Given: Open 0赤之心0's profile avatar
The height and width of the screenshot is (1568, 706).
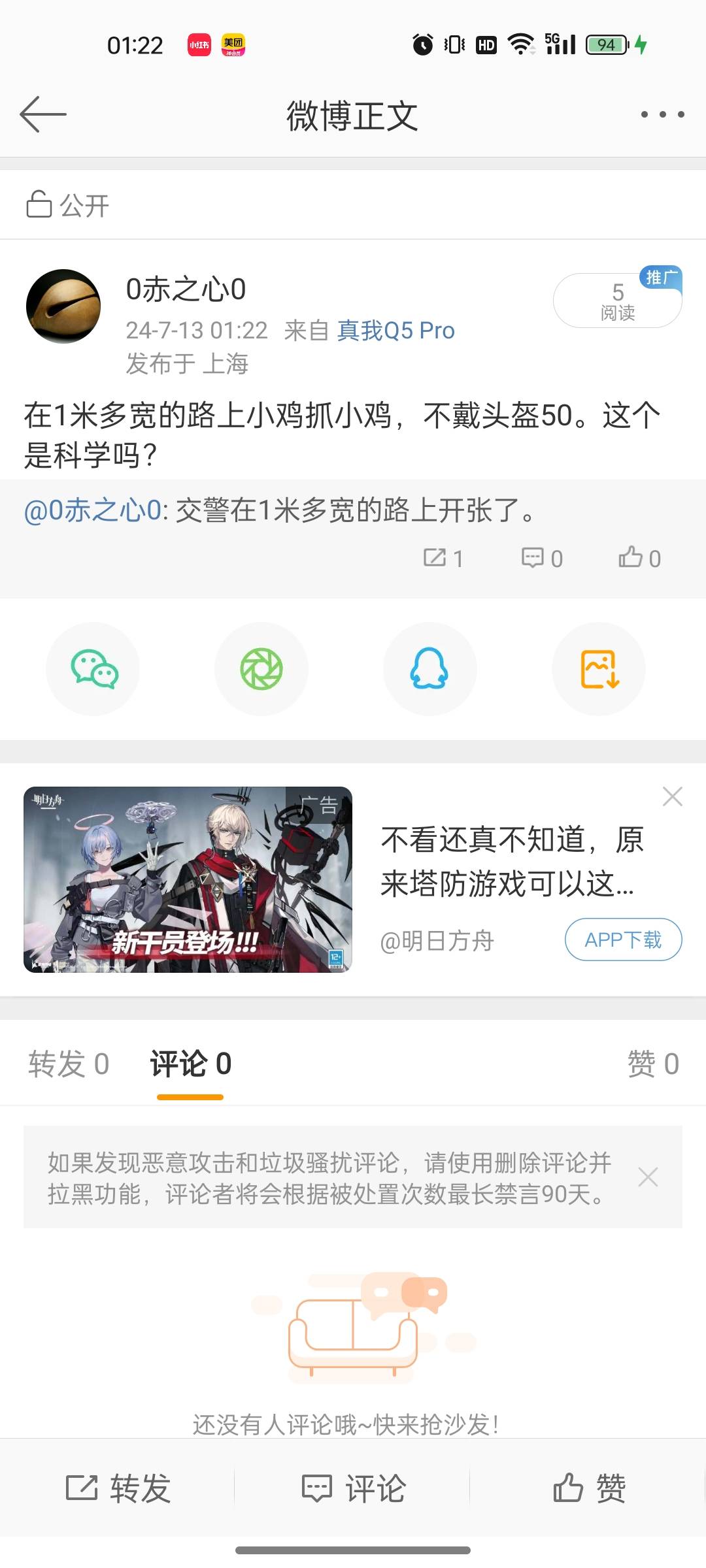Looking at the screenshot, I should (63, 306).
